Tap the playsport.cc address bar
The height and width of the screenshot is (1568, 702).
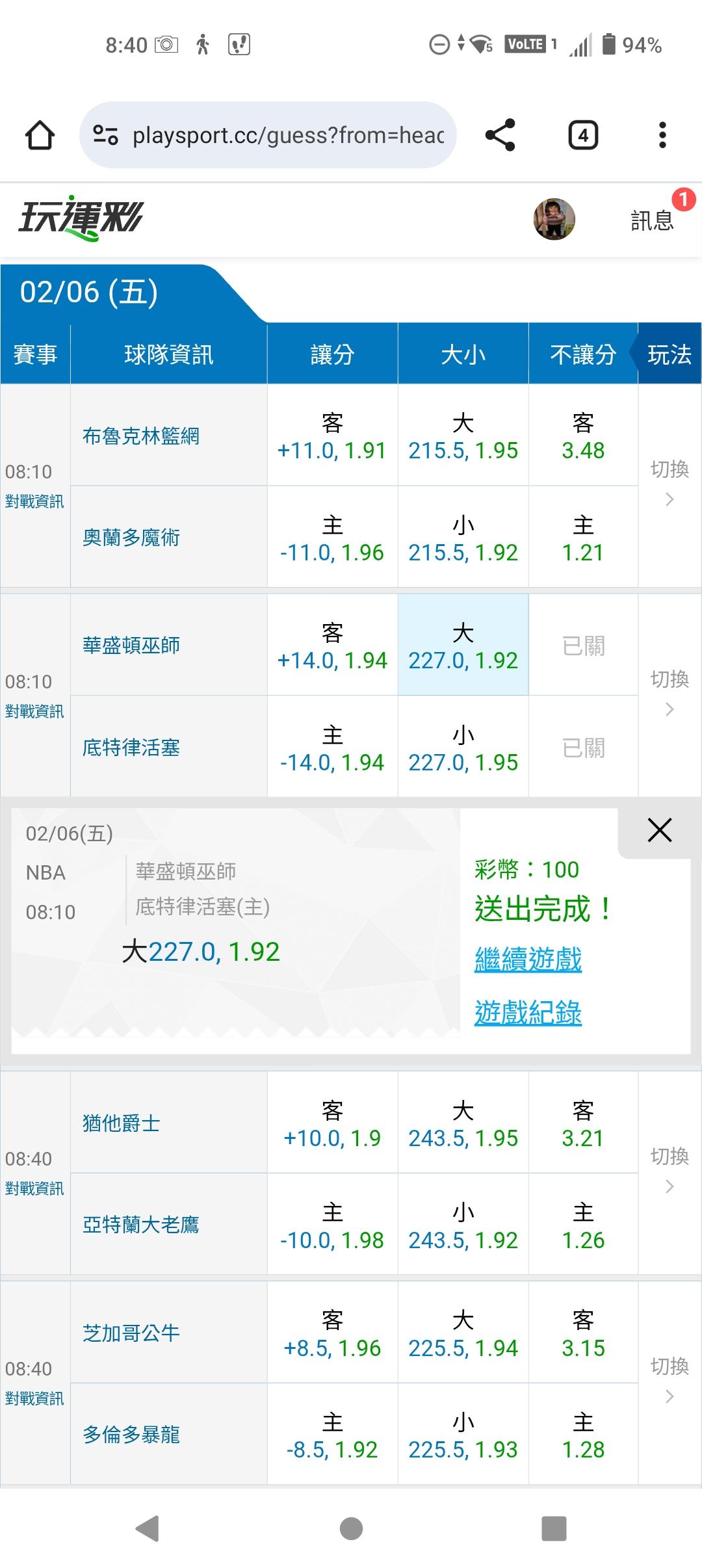point(268,135)
